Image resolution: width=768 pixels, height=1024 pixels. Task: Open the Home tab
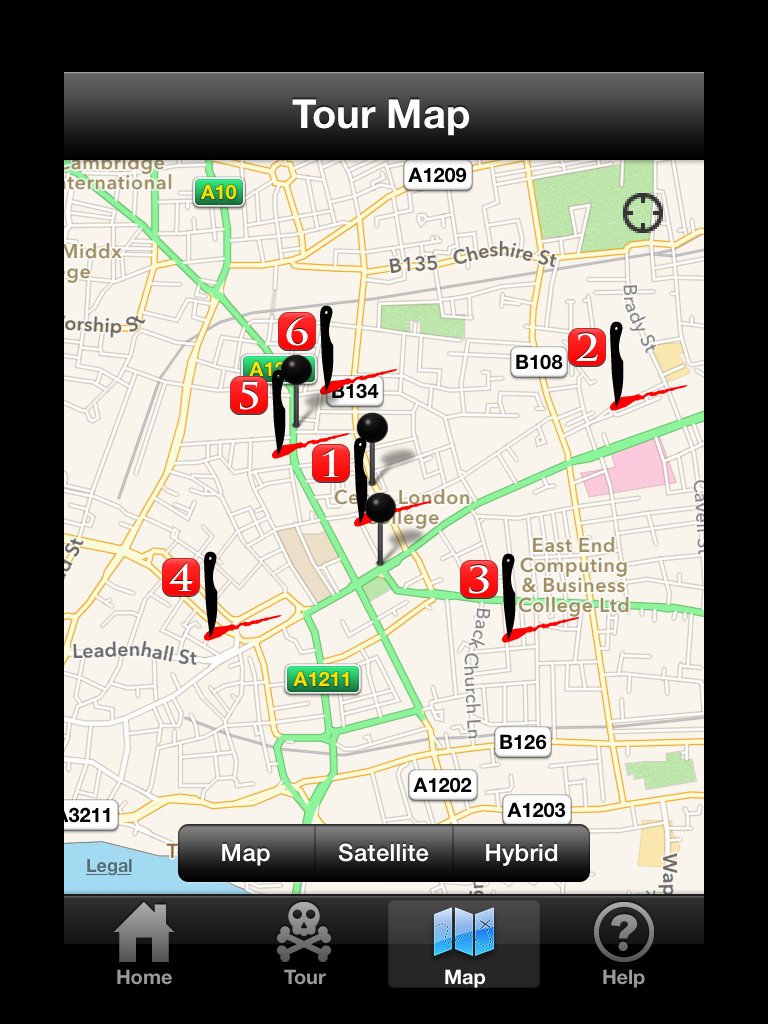(x=144, y=944)
